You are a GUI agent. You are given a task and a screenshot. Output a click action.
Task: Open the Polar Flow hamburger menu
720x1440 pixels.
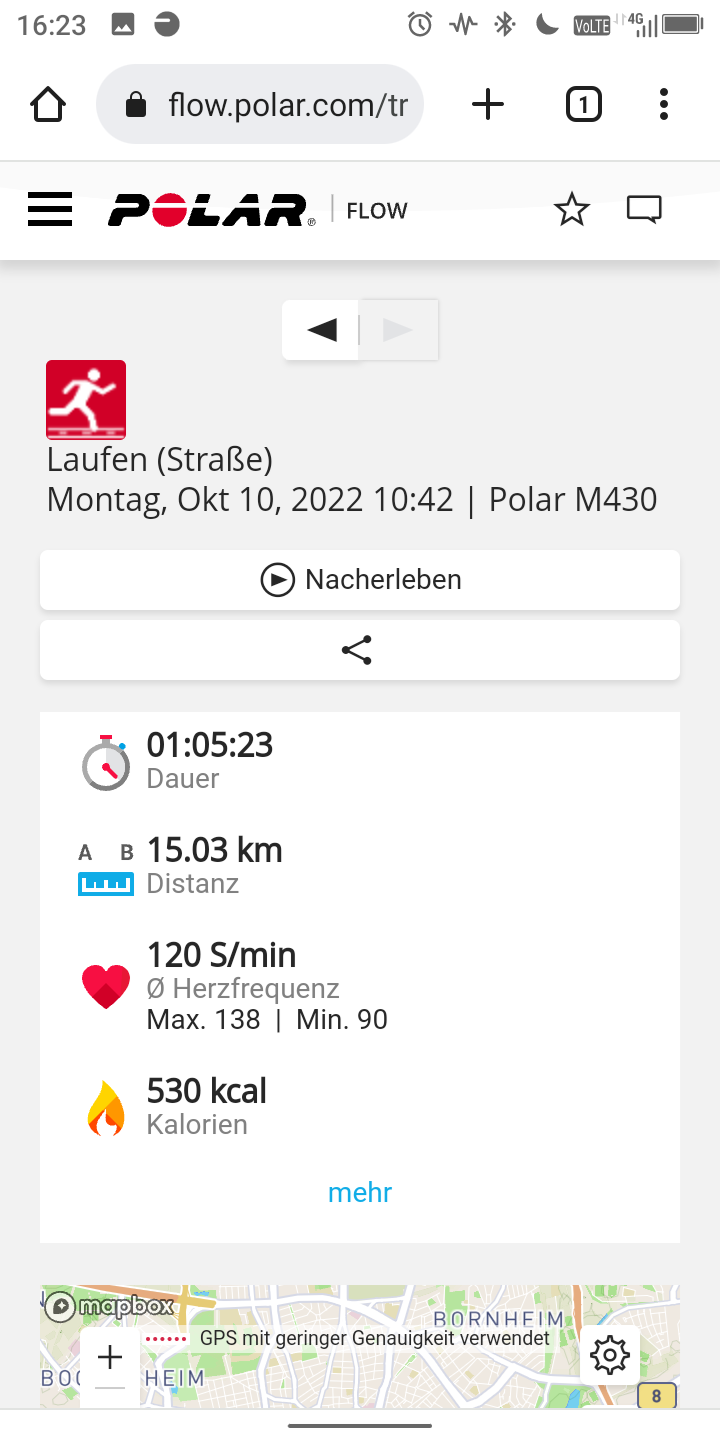pyautogui.click(x=50, y=210)
